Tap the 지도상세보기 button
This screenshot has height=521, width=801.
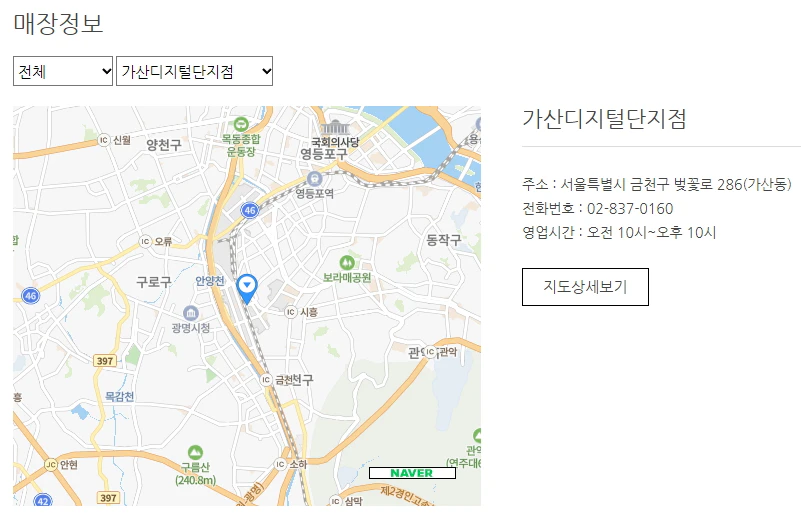tap(585, 287)
